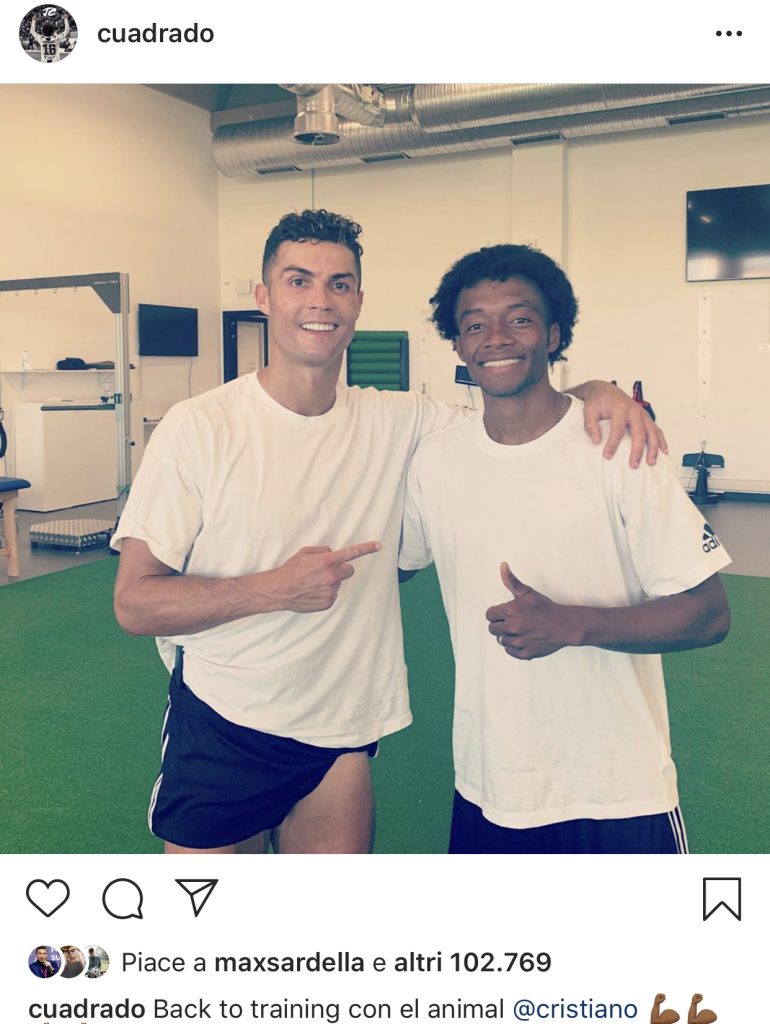770x1024 pixels.
Task: Share the post via paper plane icon
Action: [196, 897]
